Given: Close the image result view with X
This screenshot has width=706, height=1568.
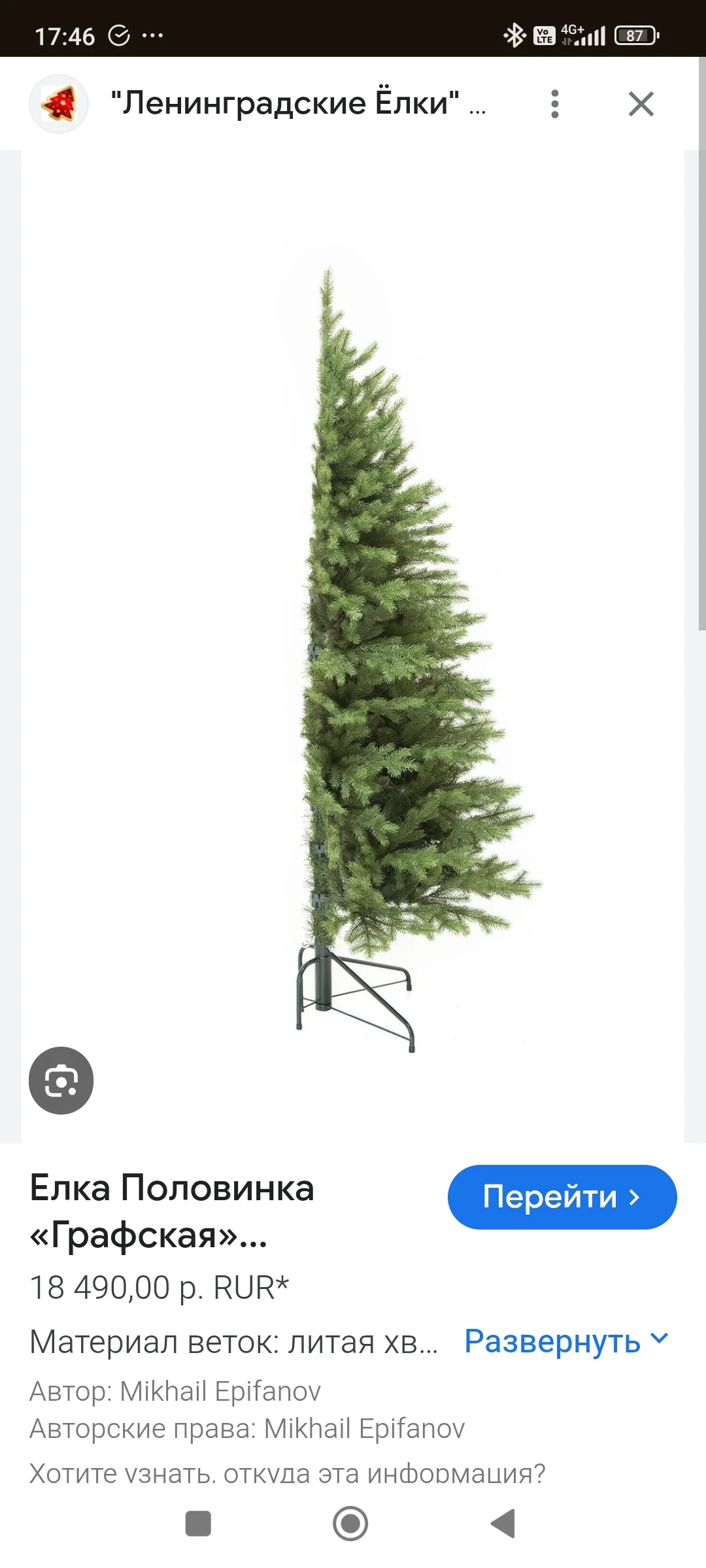Looking at the screenshot, I should point(641,103).
